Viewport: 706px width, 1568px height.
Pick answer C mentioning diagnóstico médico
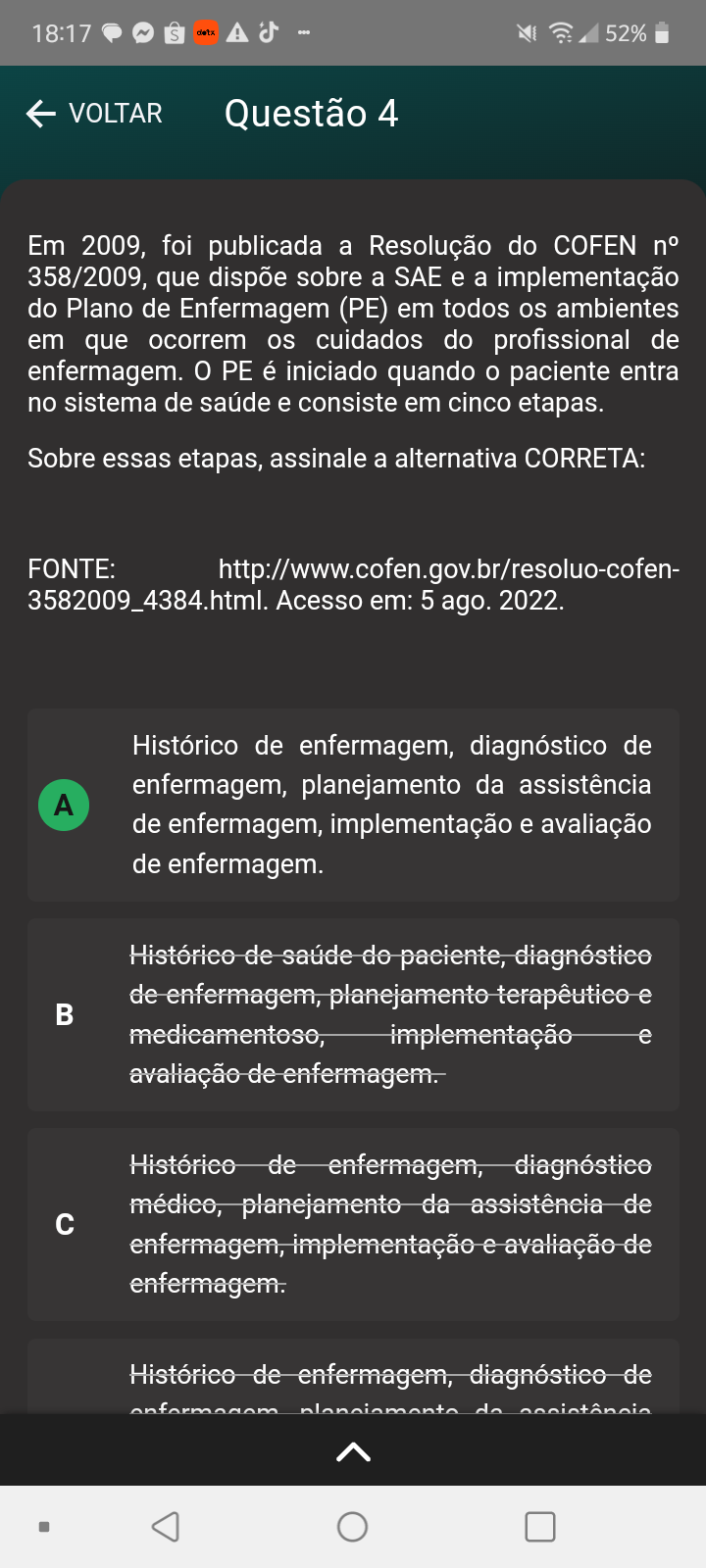tap(353, 1224)
